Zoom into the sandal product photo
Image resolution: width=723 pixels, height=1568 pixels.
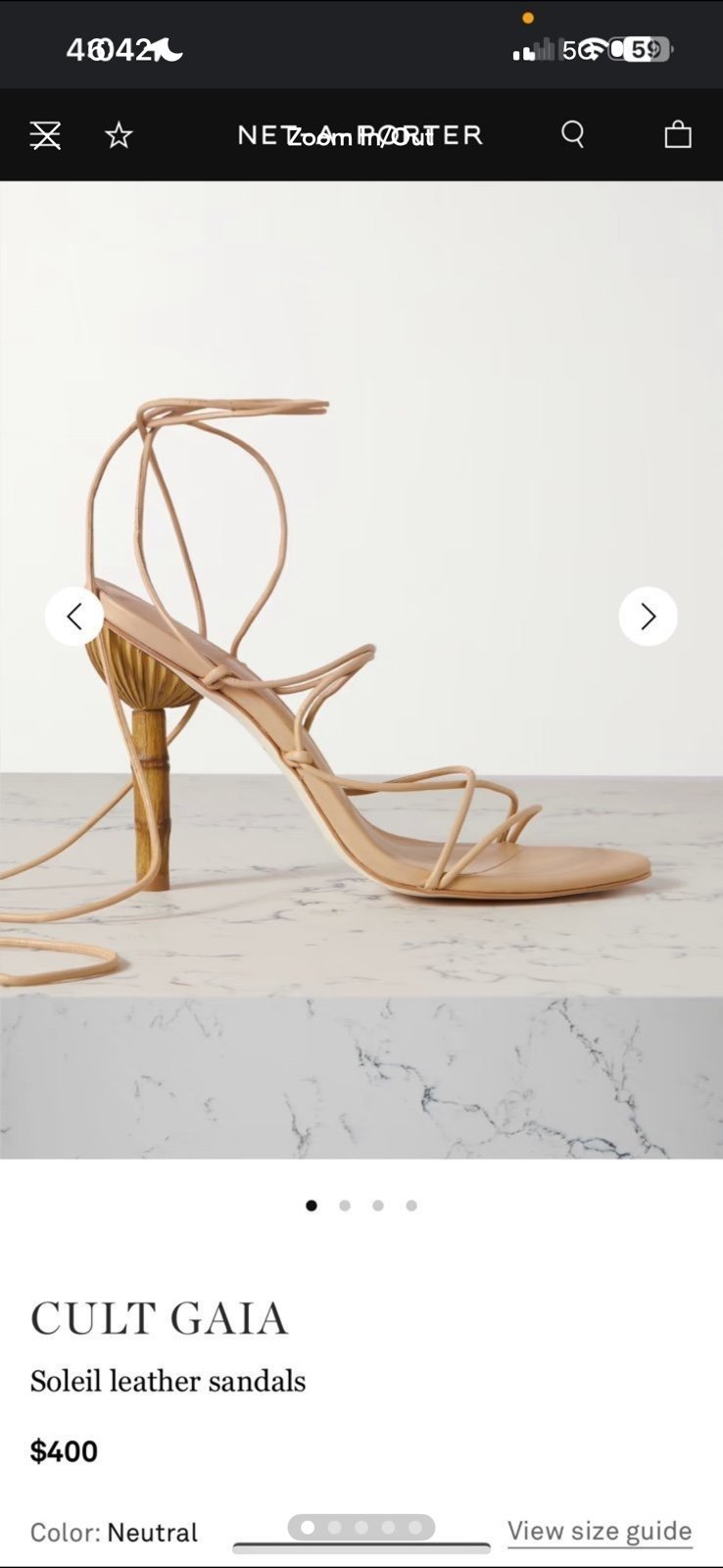(x=361, y=669)
